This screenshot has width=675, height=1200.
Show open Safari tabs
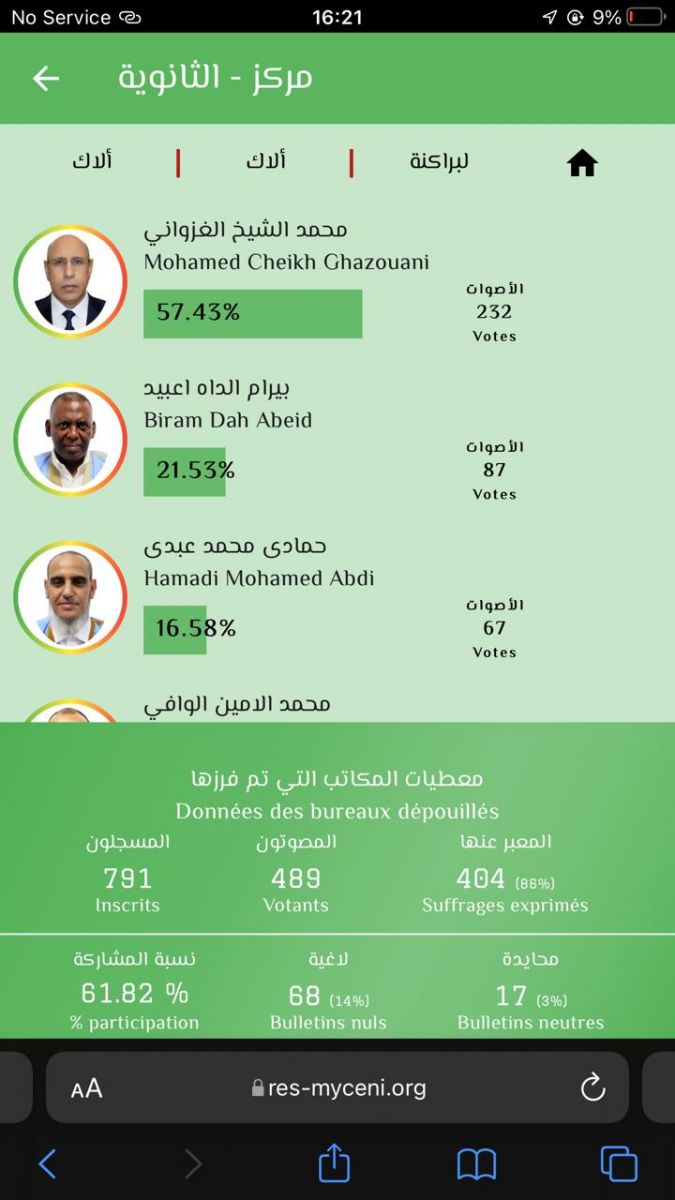coord(618,1164)
